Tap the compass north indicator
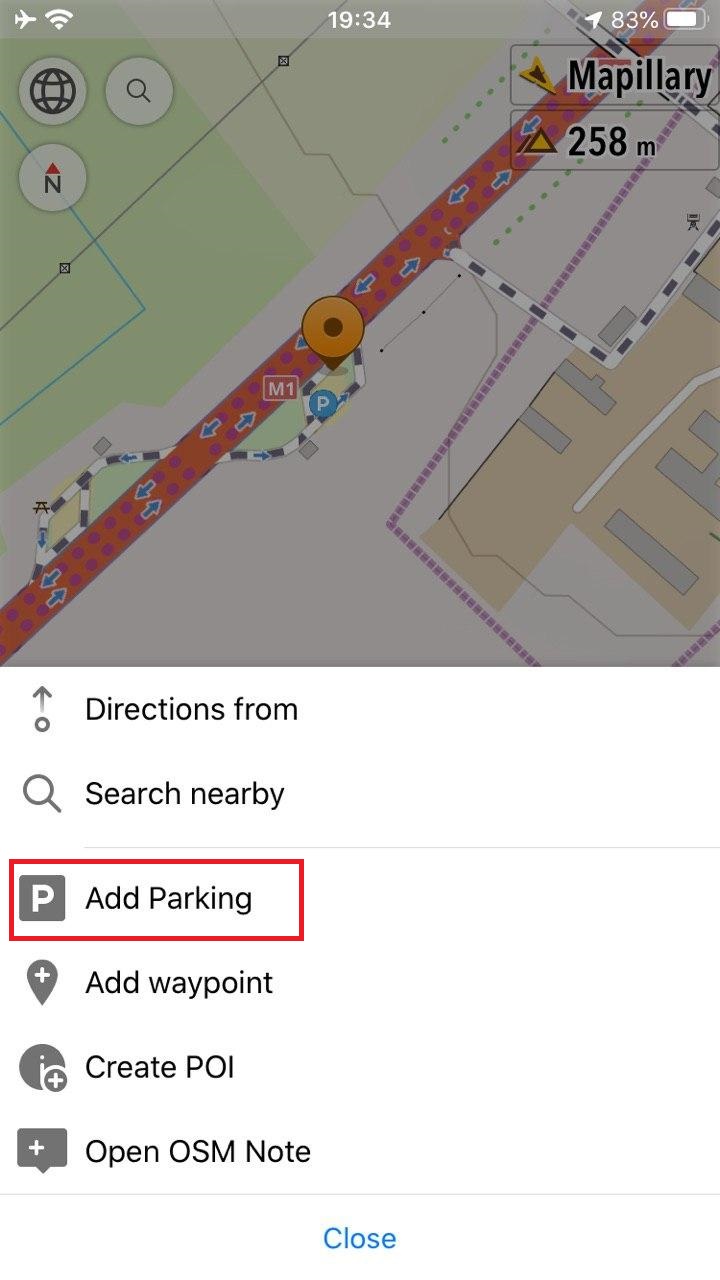 (x=52, y=178)
